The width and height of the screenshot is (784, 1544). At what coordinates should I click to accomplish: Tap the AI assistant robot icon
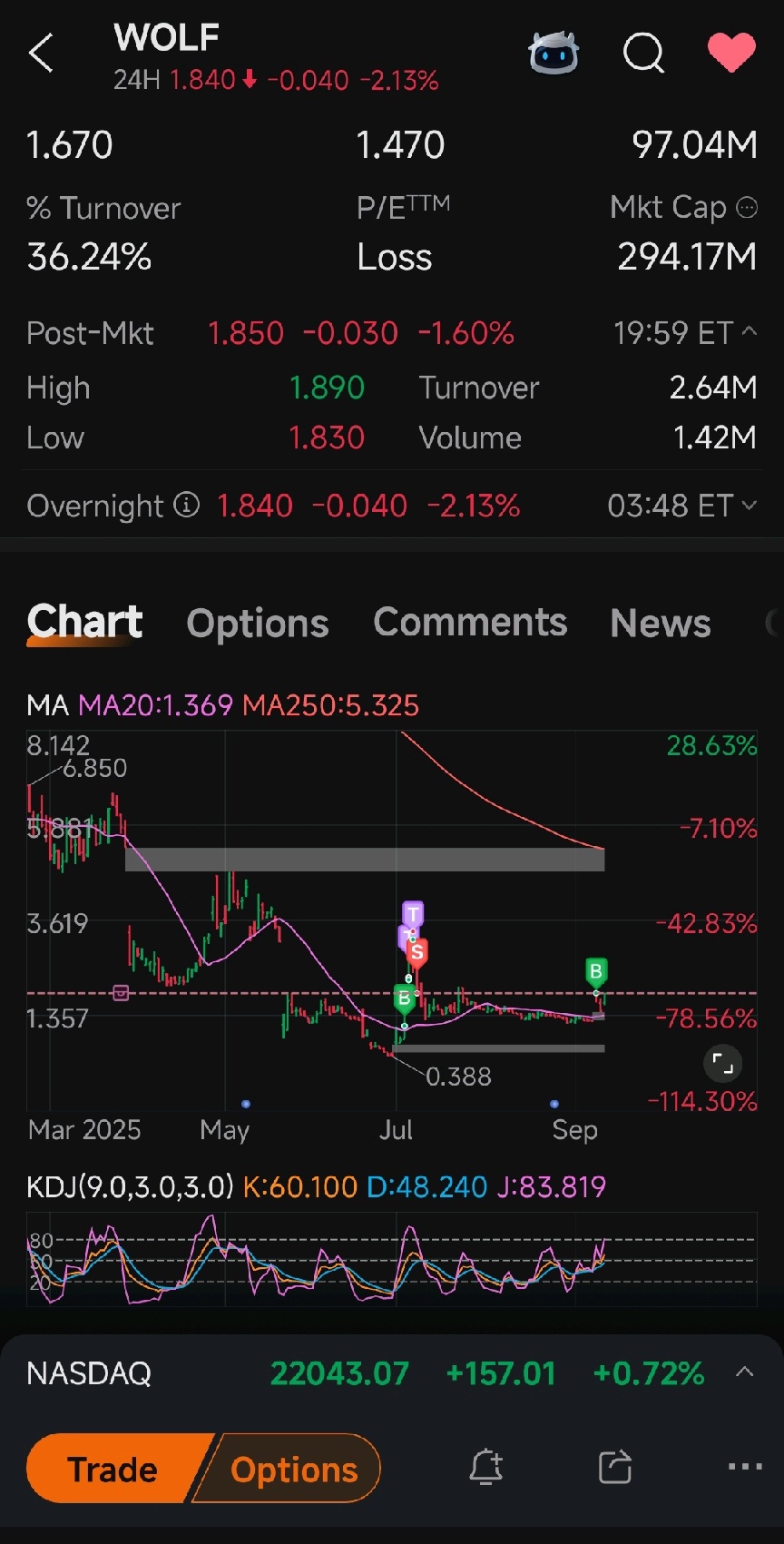[x=554, y=54]
